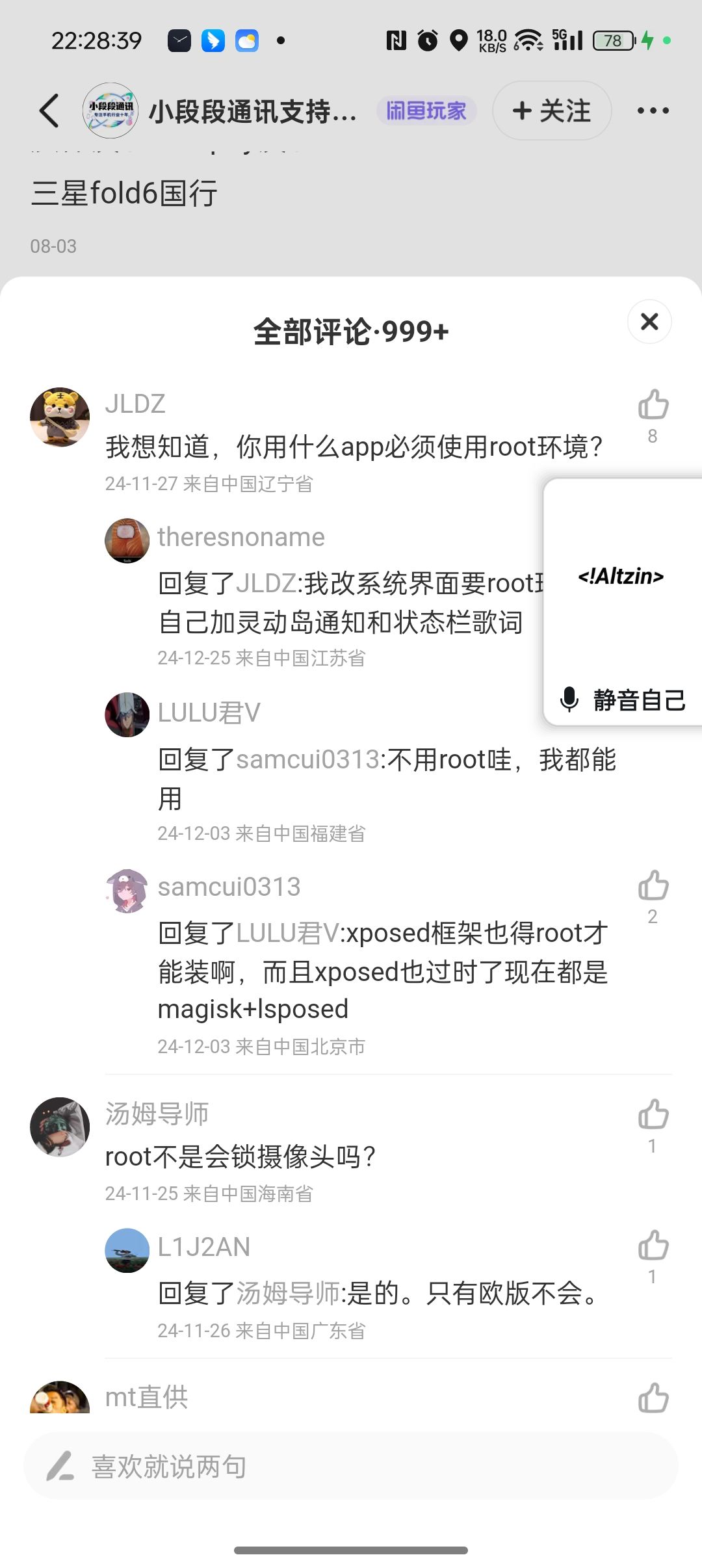Like JLDZ's comment
702x1568 pixels.
pyautogui.click(x=653, y=405)
